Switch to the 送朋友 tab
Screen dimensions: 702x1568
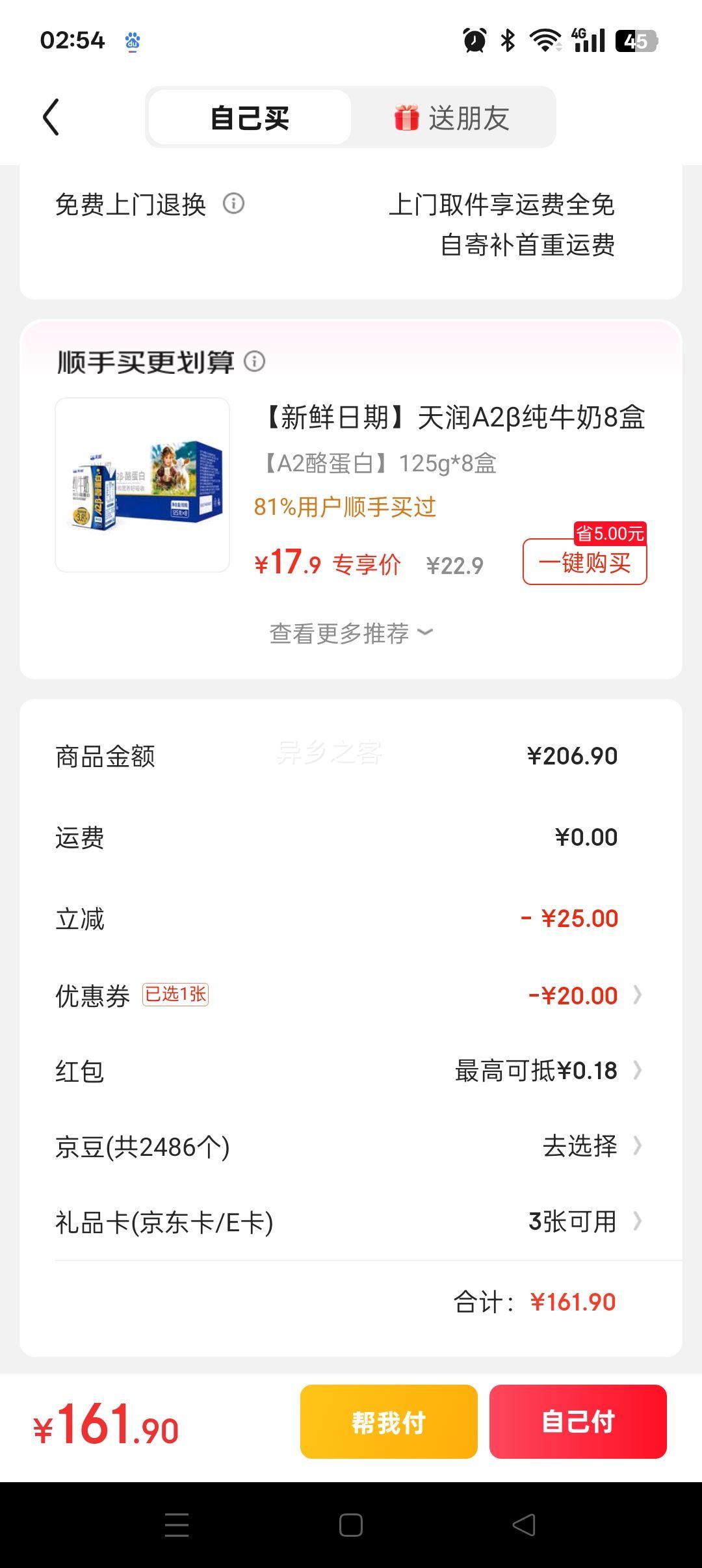(x=453, y=118)
